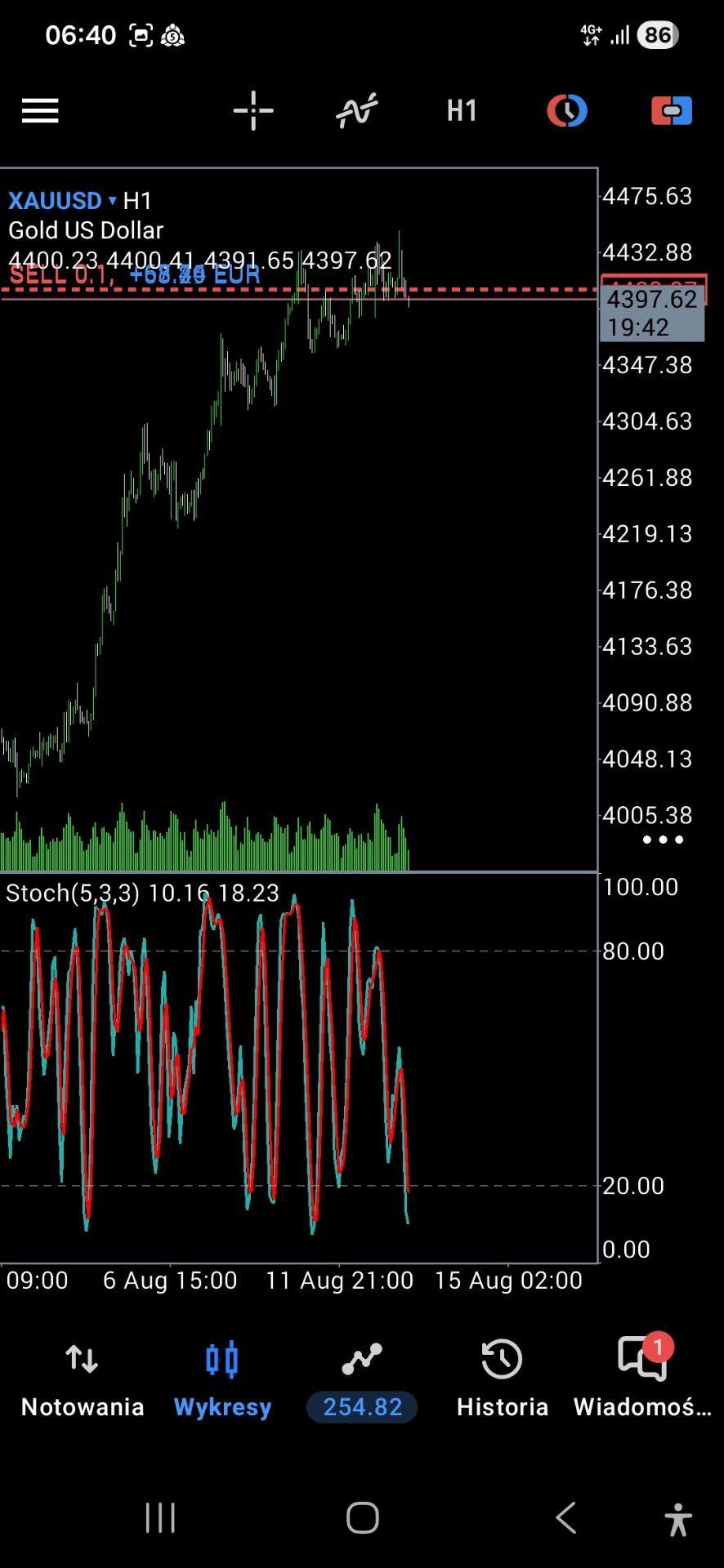The width and height of the screenshot is (724, 1568).
Task: Open the hamburger menu
Action: tap(40, 110)
